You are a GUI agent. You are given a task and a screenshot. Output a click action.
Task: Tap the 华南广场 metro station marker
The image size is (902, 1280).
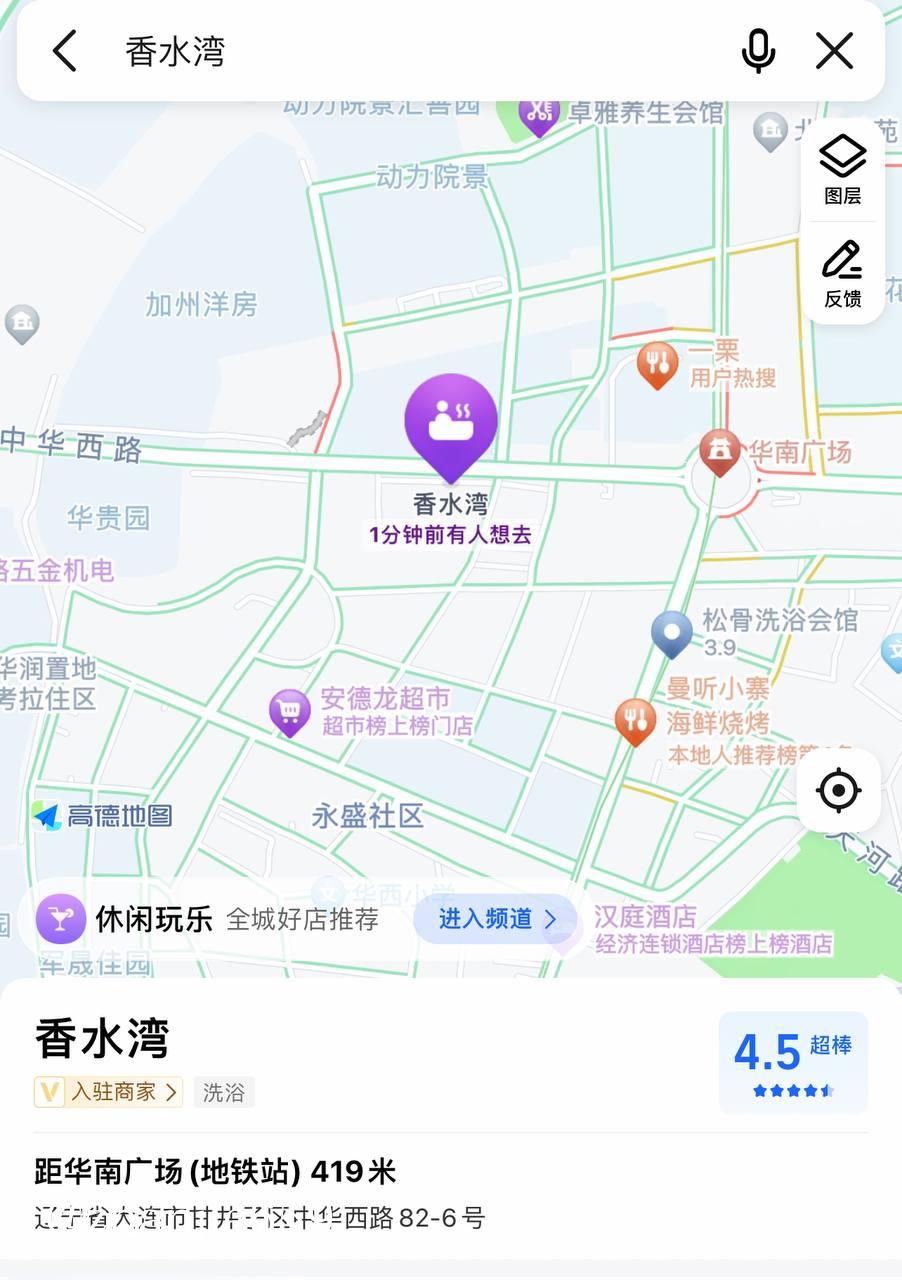pos(719,452)
